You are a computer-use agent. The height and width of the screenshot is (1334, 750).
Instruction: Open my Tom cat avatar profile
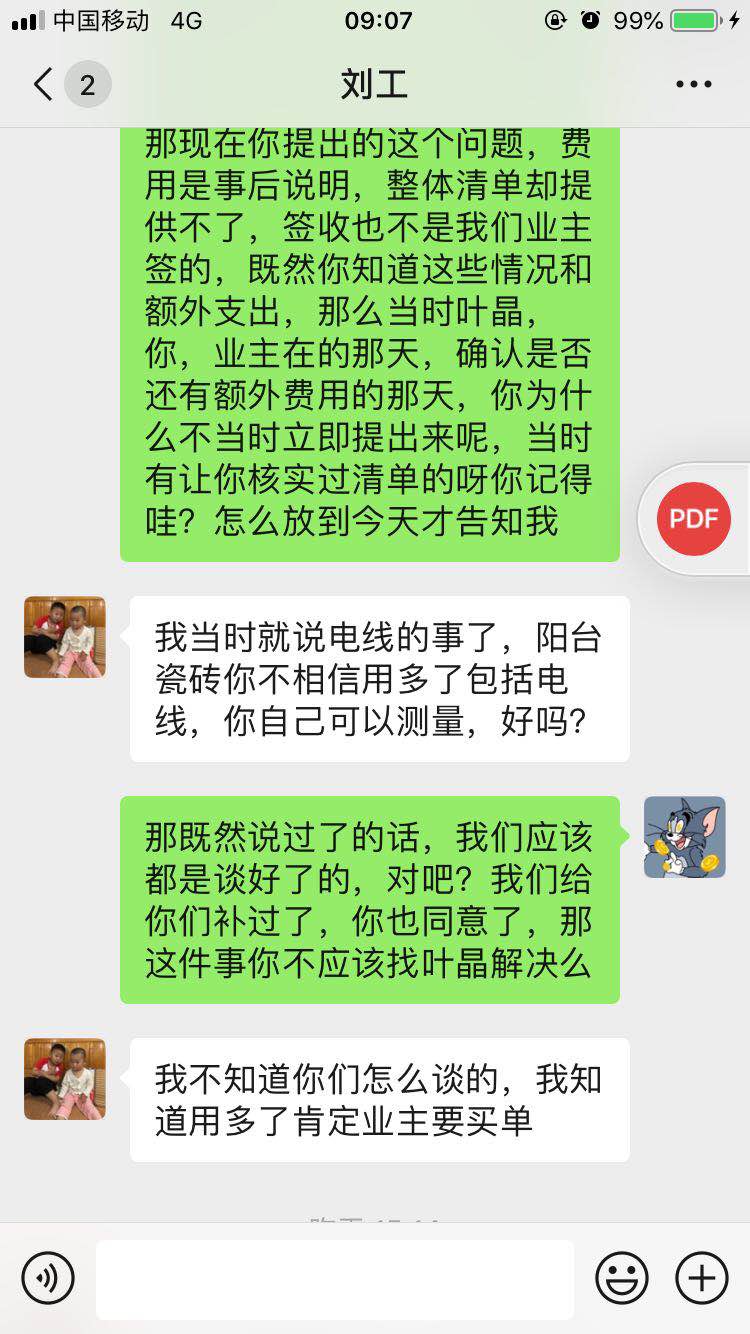[x=684, y=837]
